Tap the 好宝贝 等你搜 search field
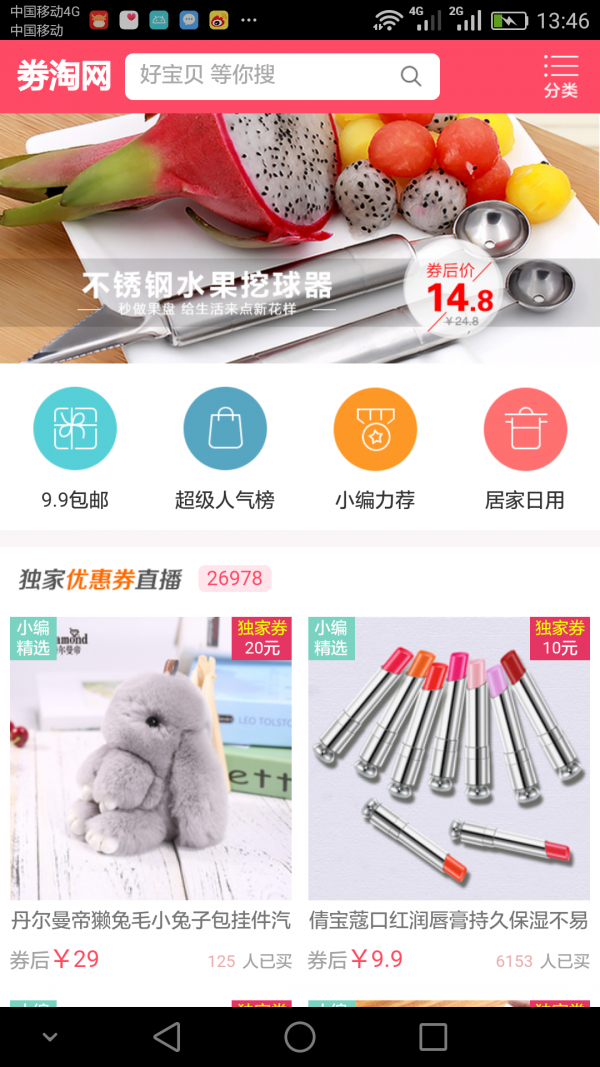The width and height of the screenshot is (600, 1067). 282,76
